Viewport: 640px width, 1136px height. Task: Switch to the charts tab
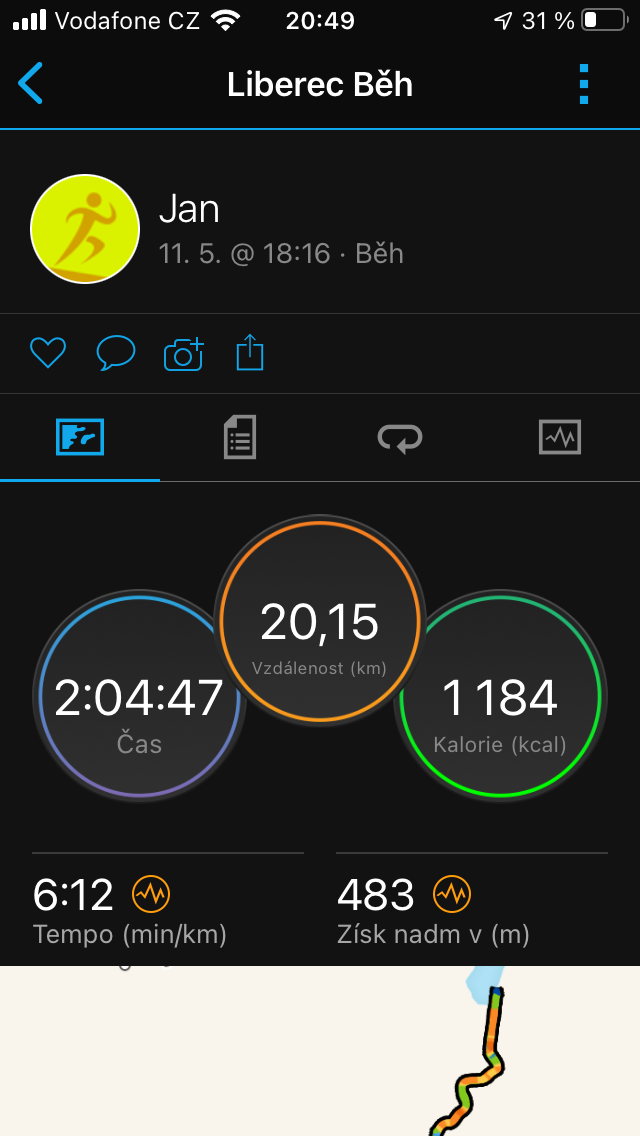(x=560, y=438)
